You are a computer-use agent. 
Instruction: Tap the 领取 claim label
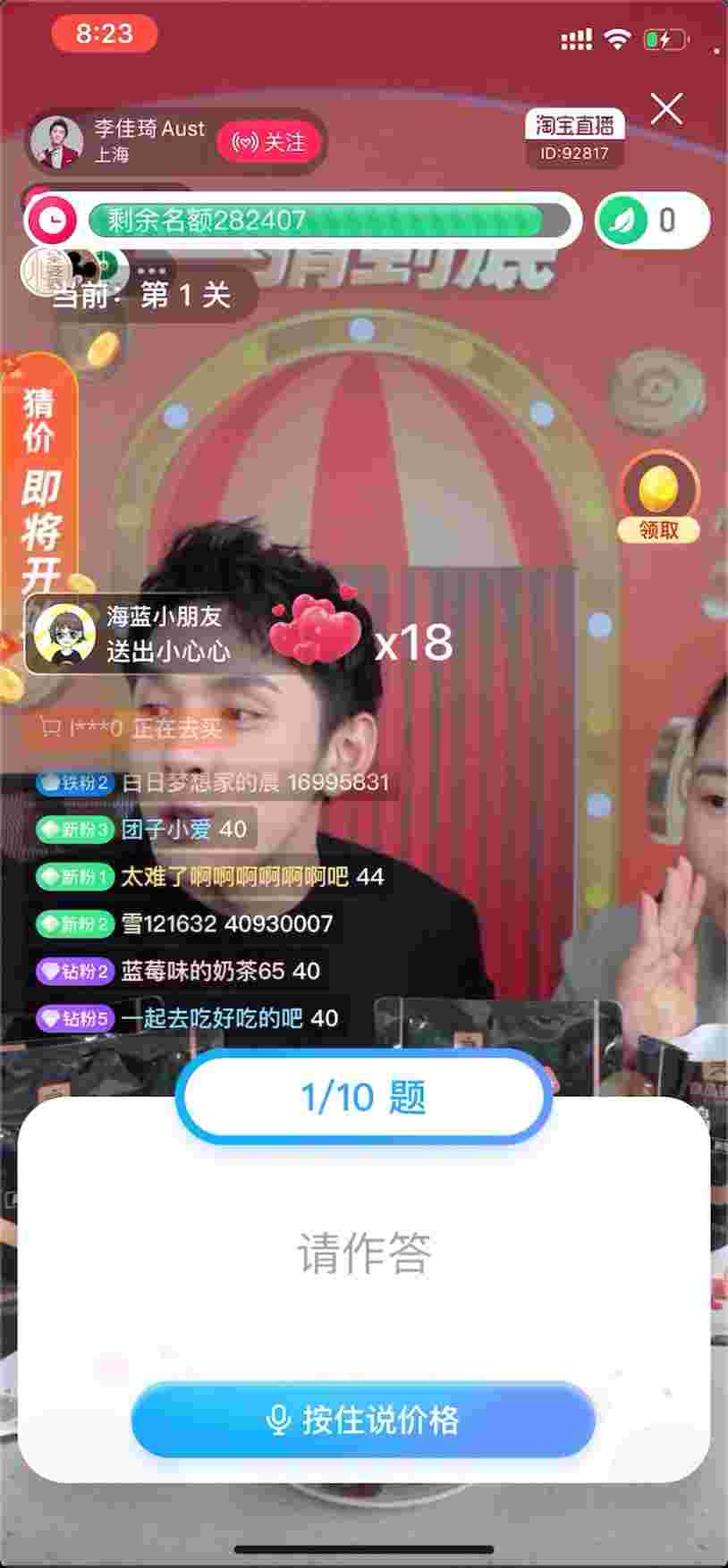coord(657,528)
